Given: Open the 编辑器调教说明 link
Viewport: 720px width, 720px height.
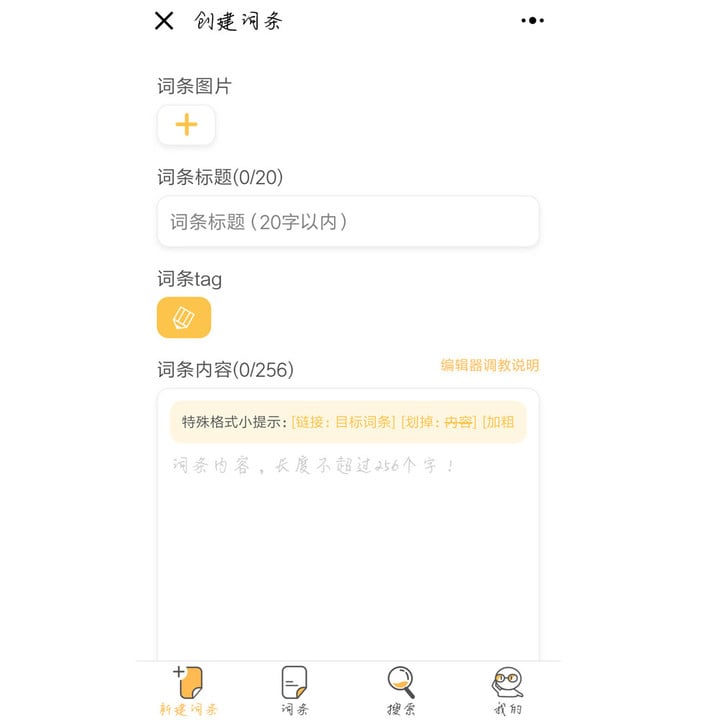Looking at the screenshot, I should point(489,365).
